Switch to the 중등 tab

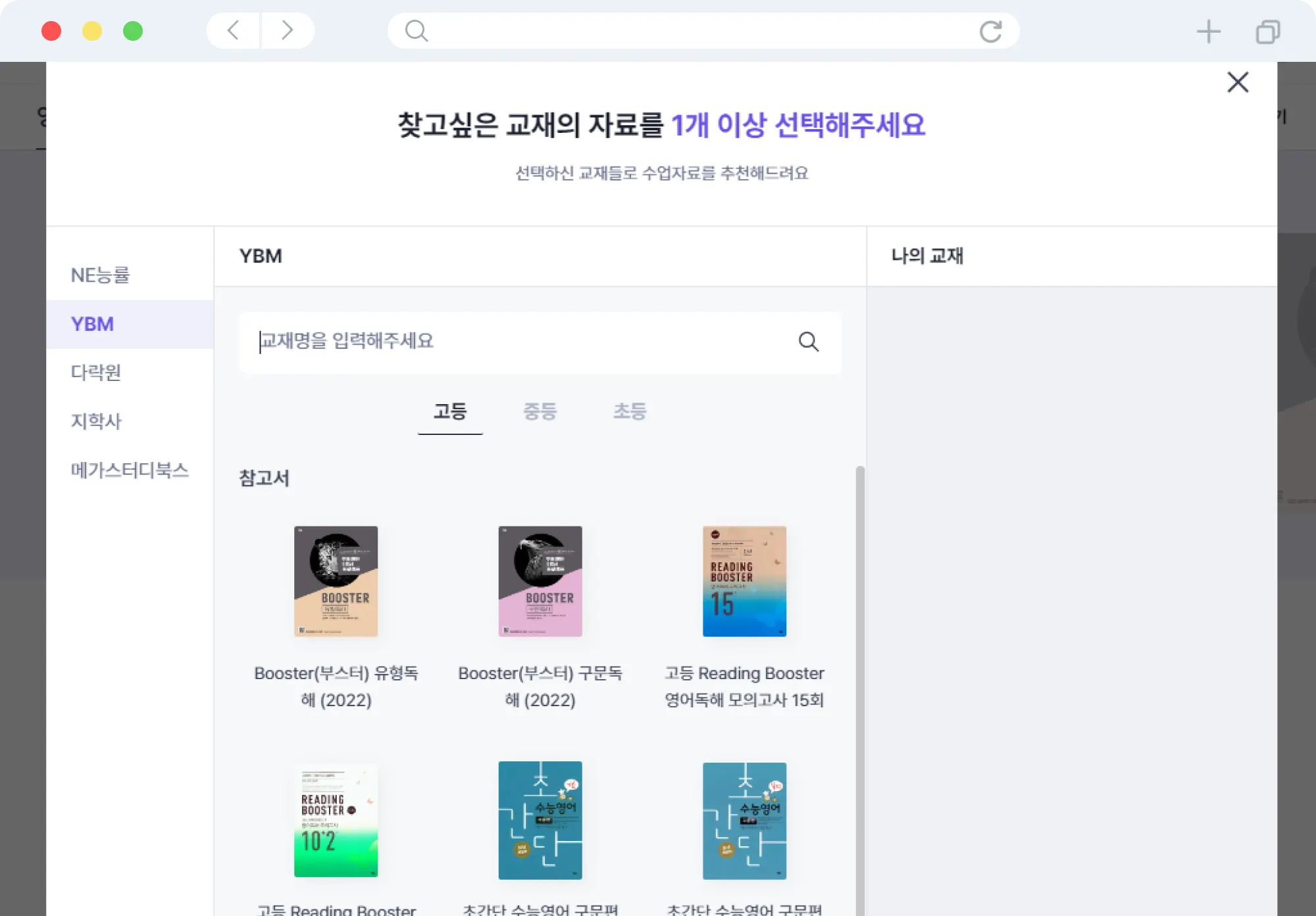[x=540, y=412]
